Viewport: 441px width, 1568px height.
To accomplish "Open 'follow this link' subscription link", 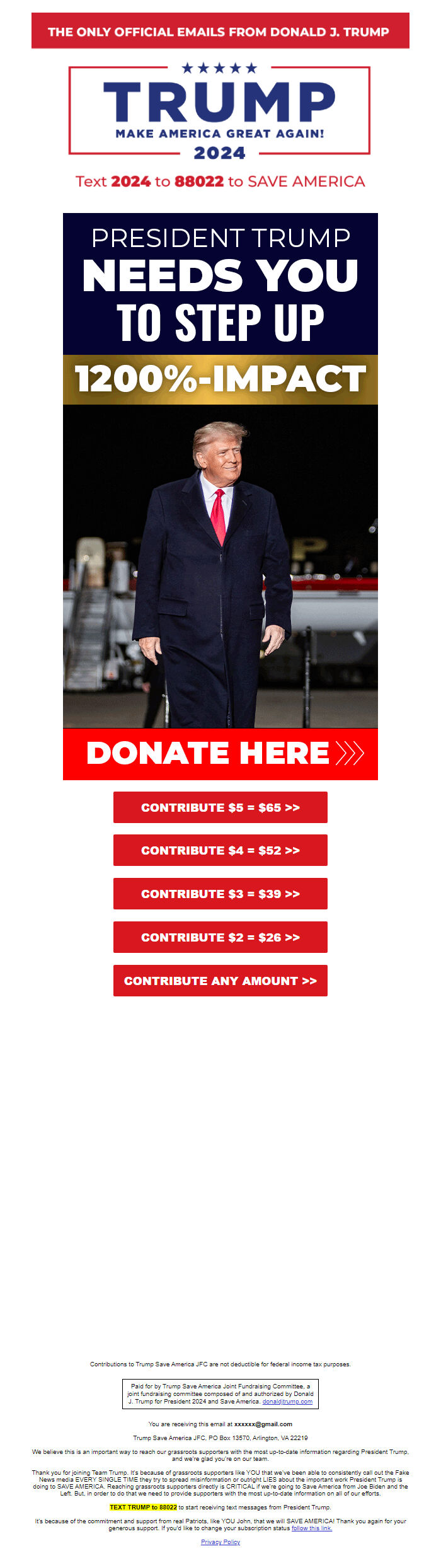I will [311, 1528].
